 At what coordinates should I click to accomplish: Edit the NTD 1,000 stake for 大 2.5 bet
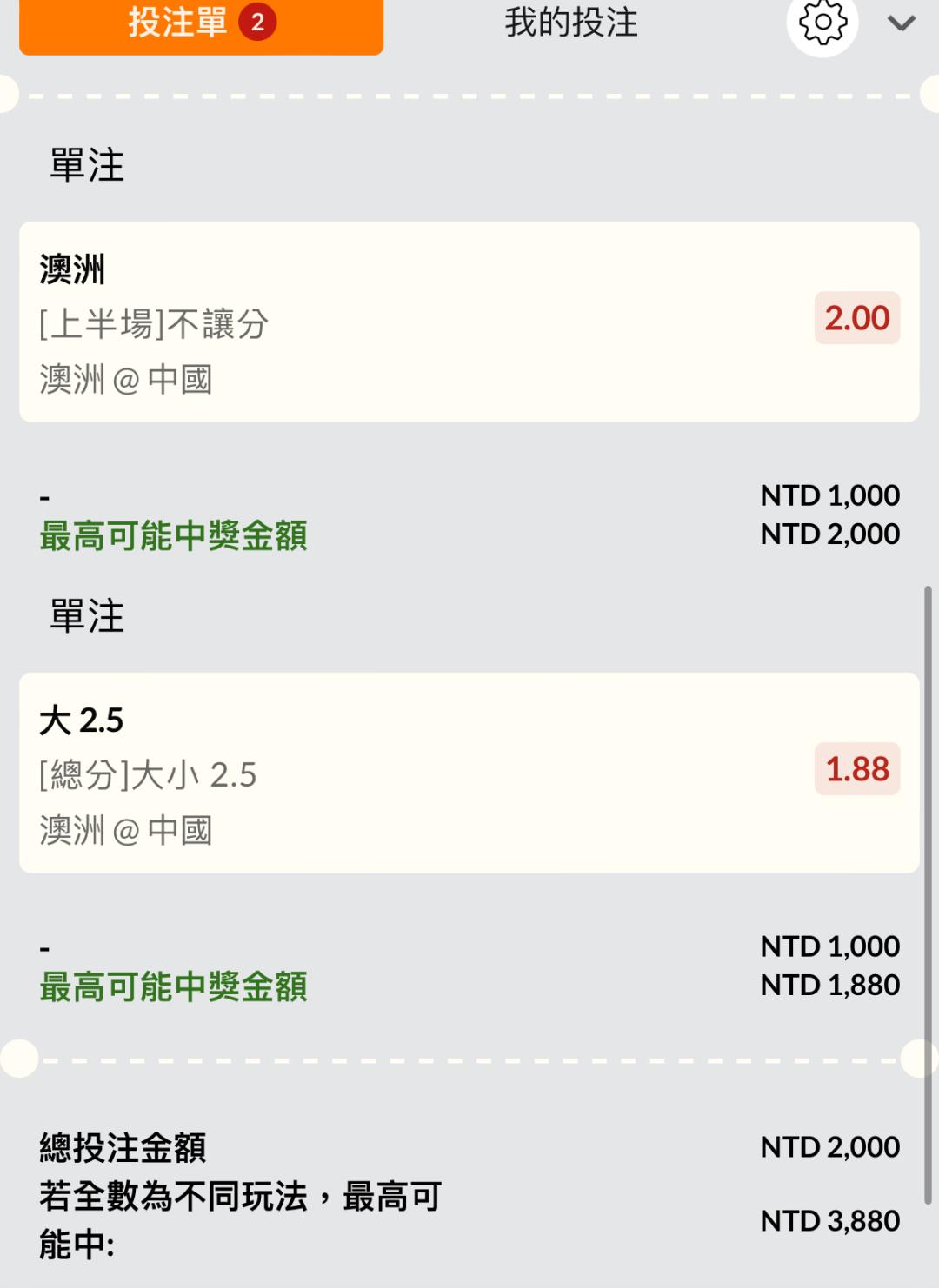coord(829,946)
